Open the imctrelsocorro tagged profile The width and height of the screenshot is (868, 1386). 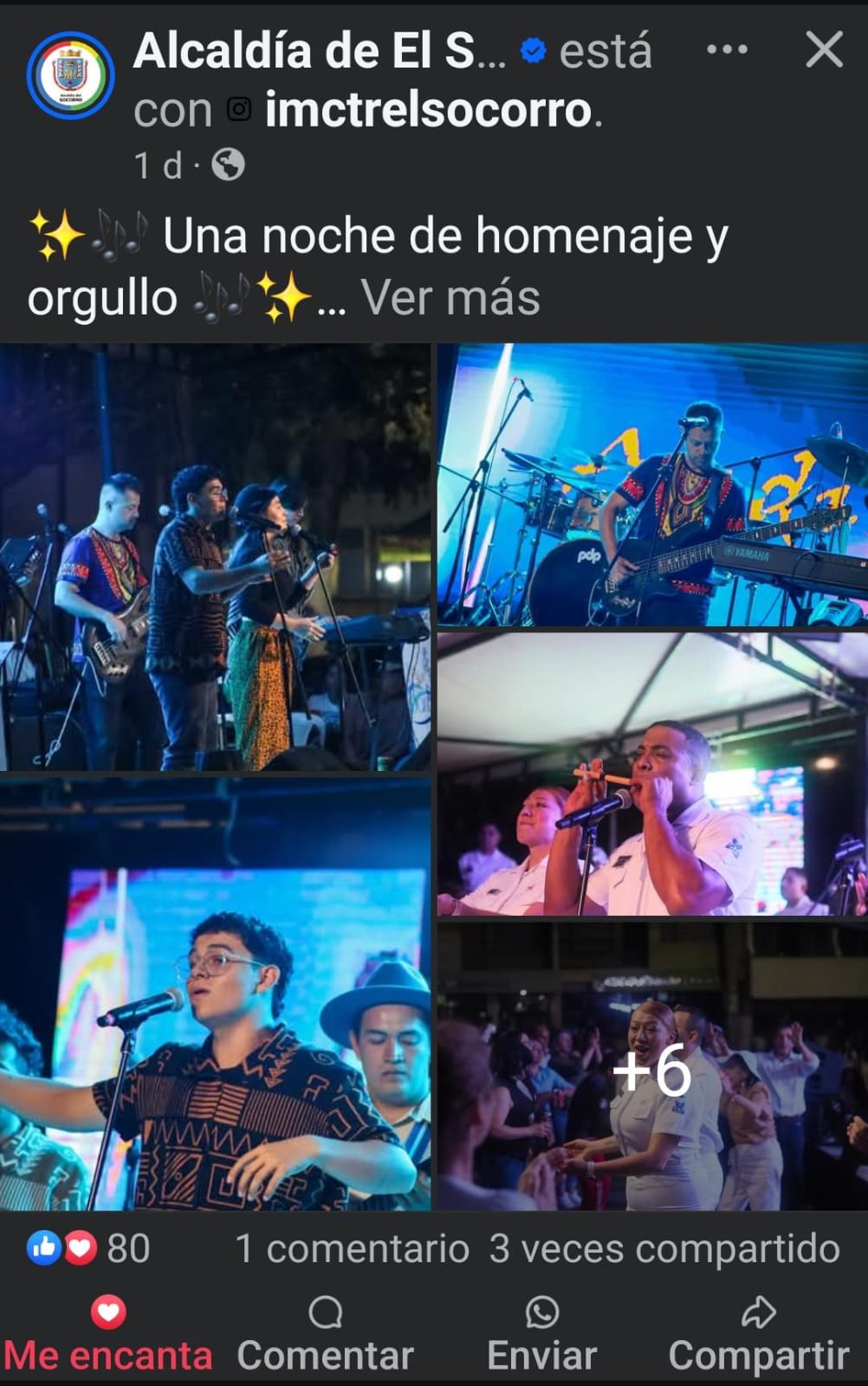coord(428,110)
